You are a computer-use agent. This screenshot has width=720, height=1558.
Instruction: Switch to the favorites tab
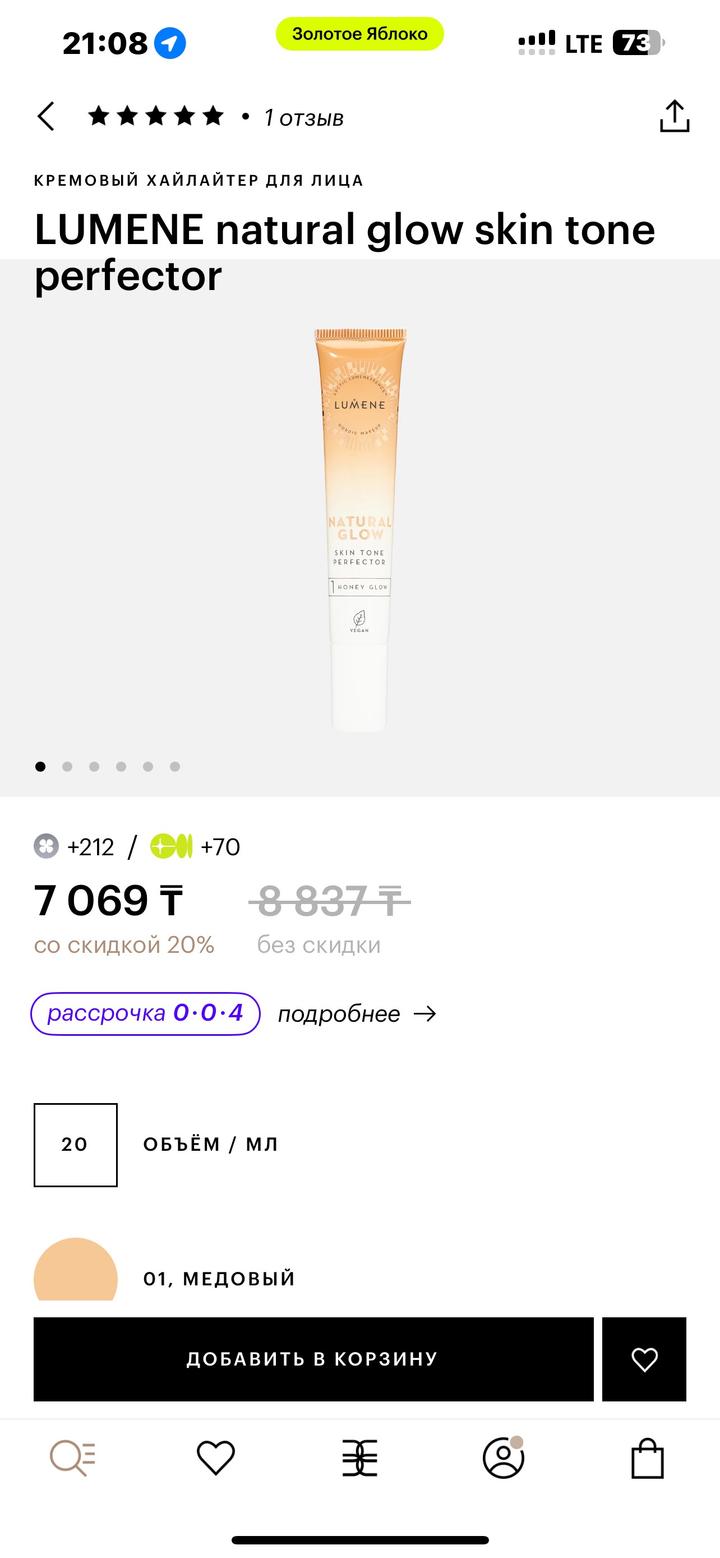click(215, 1458)
